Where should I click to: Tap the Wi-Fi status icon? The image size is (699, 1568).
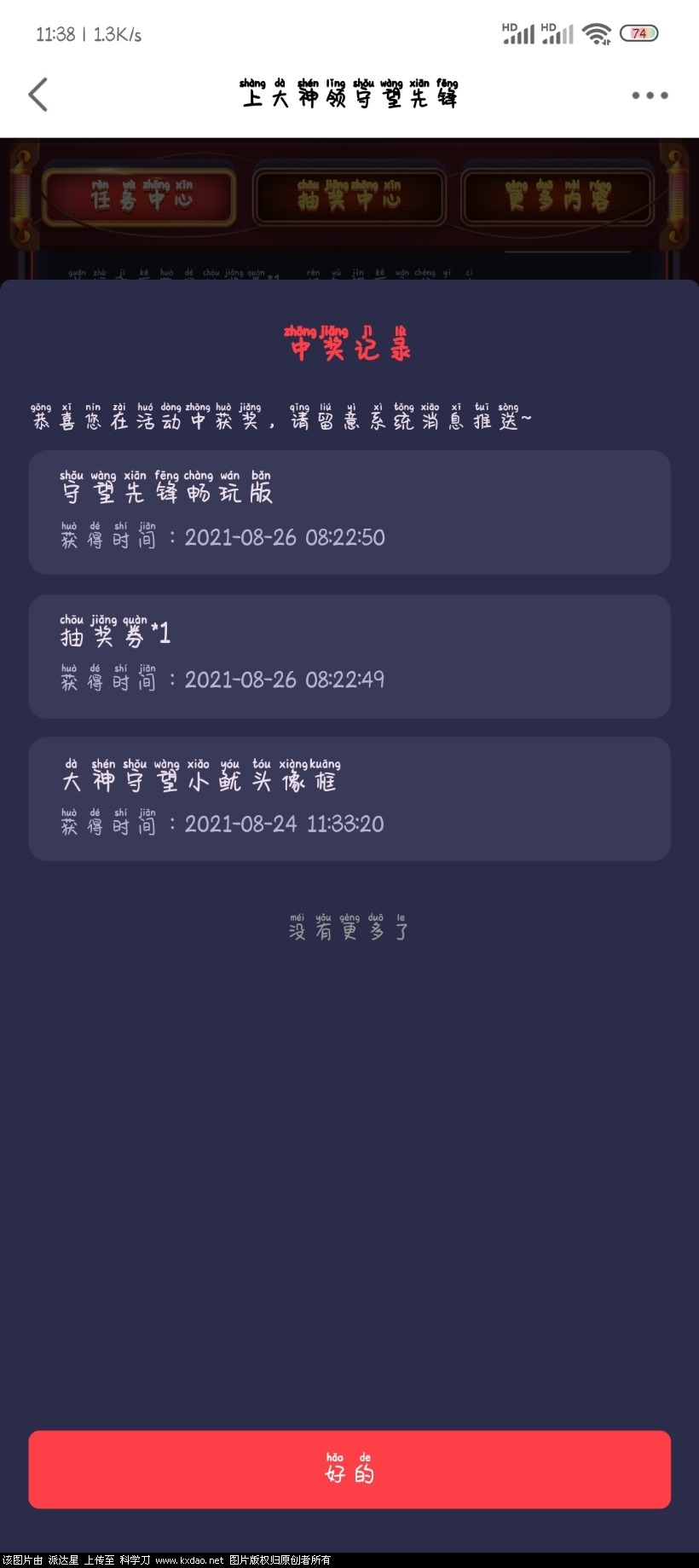click(x=597, y=32)
